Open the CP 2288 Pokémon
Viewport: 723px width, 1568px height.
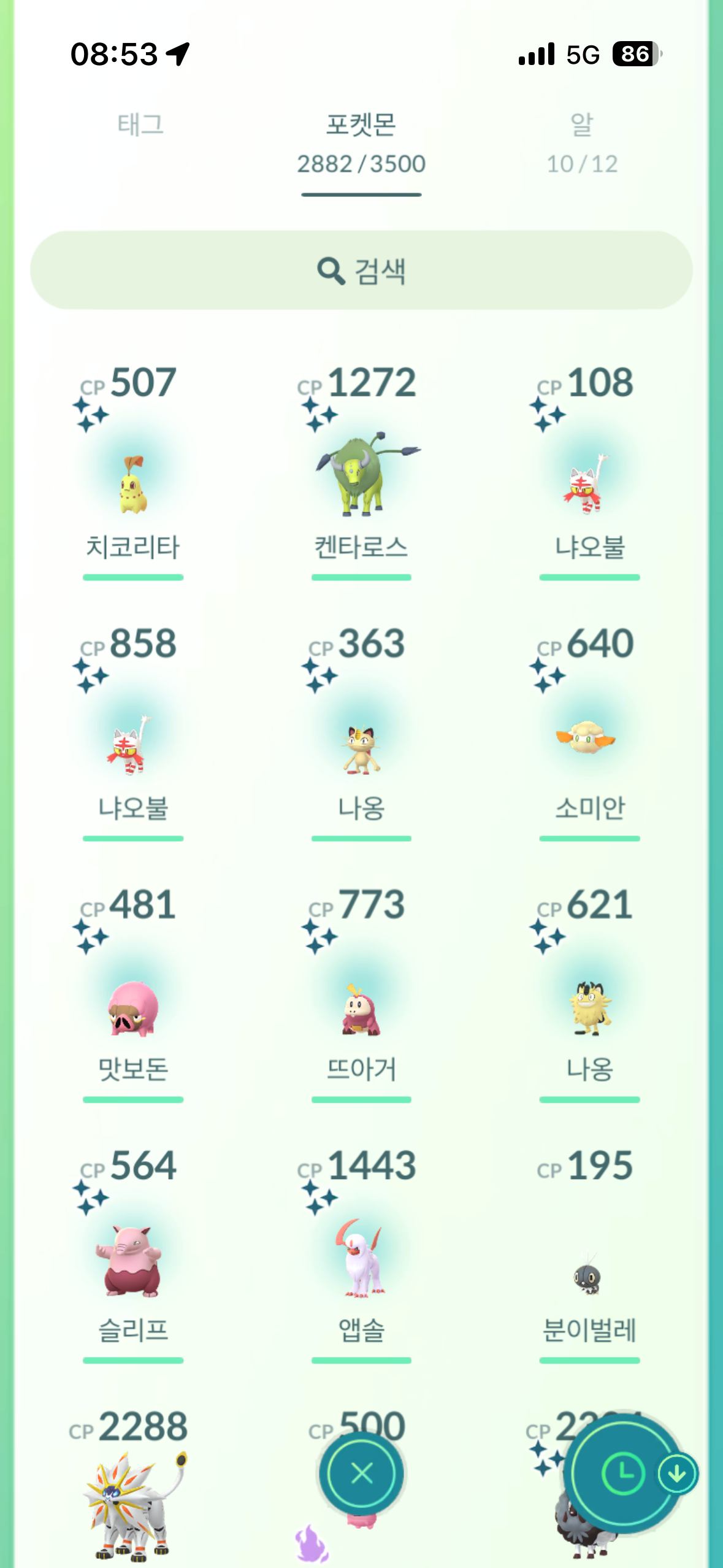[133, 1503]
